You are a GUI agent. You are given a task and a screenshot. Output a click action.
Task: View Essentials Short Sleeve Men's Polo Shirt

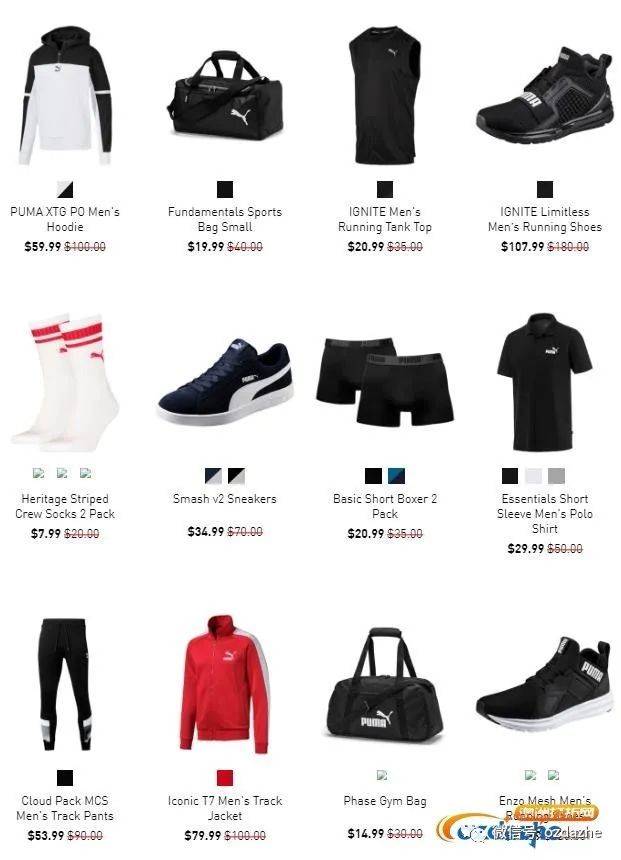[545, 380]
